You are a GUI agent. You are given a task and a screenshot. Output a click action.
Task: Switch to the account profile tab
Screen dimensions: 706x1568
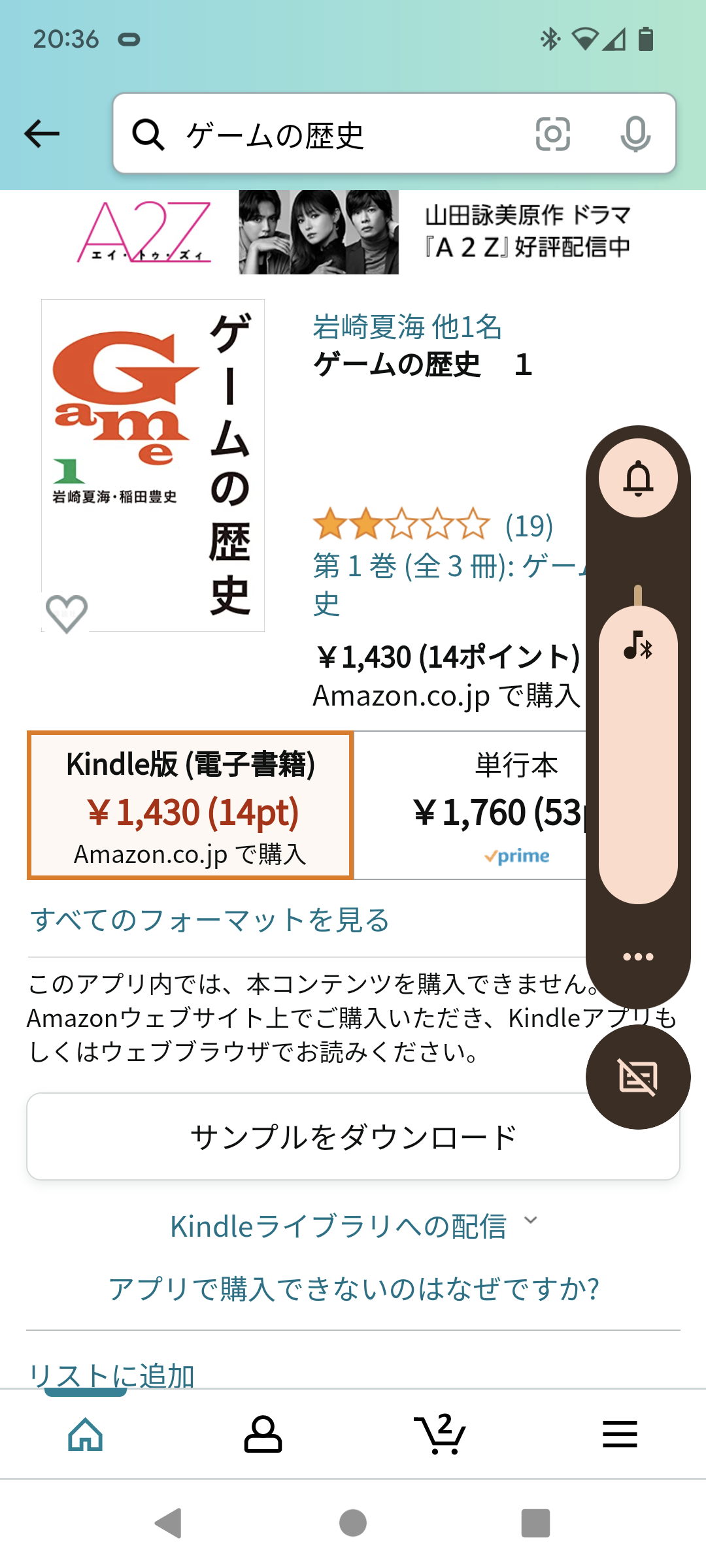[263, 1435]
